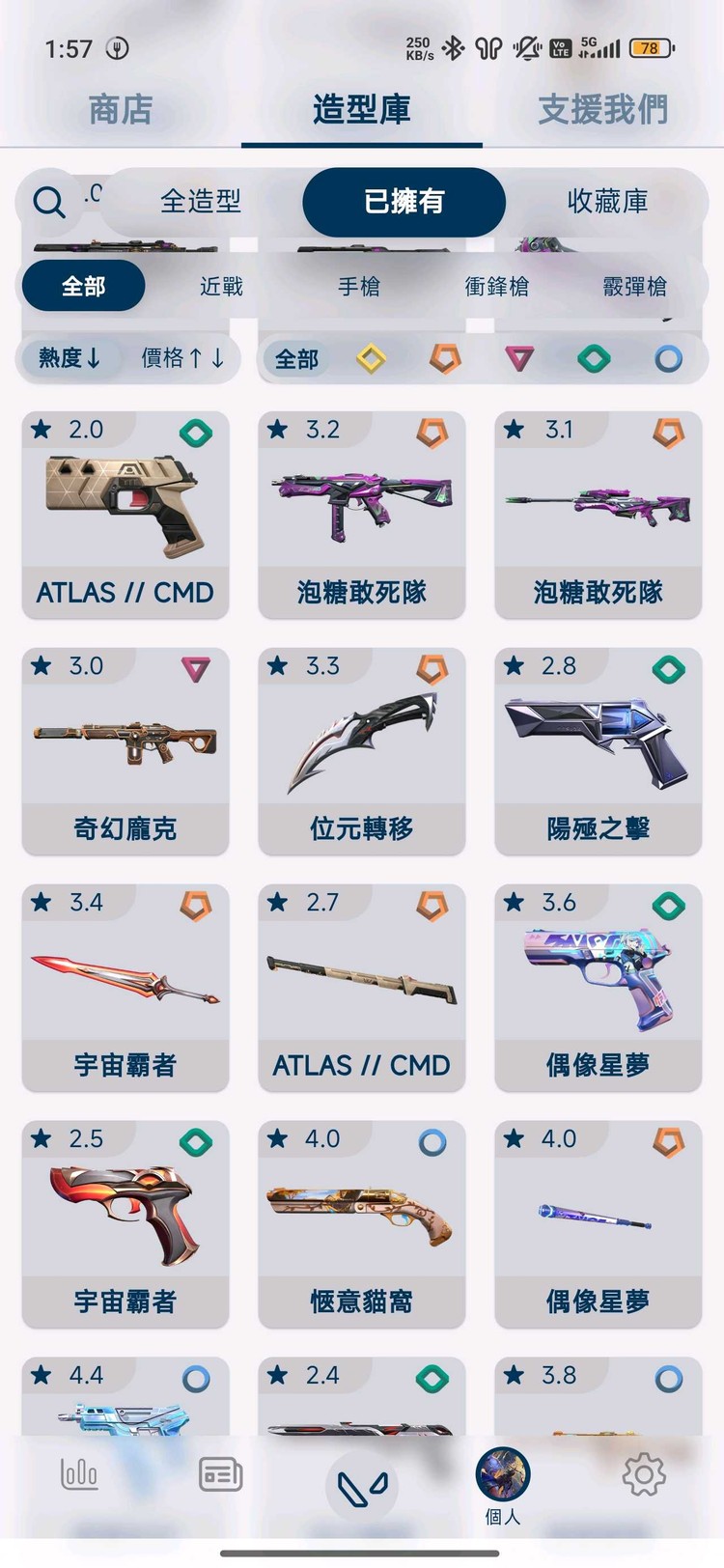Toggle the 價格 price sort order
This screenshot has height=1568, width=724.
pos(183,358)
